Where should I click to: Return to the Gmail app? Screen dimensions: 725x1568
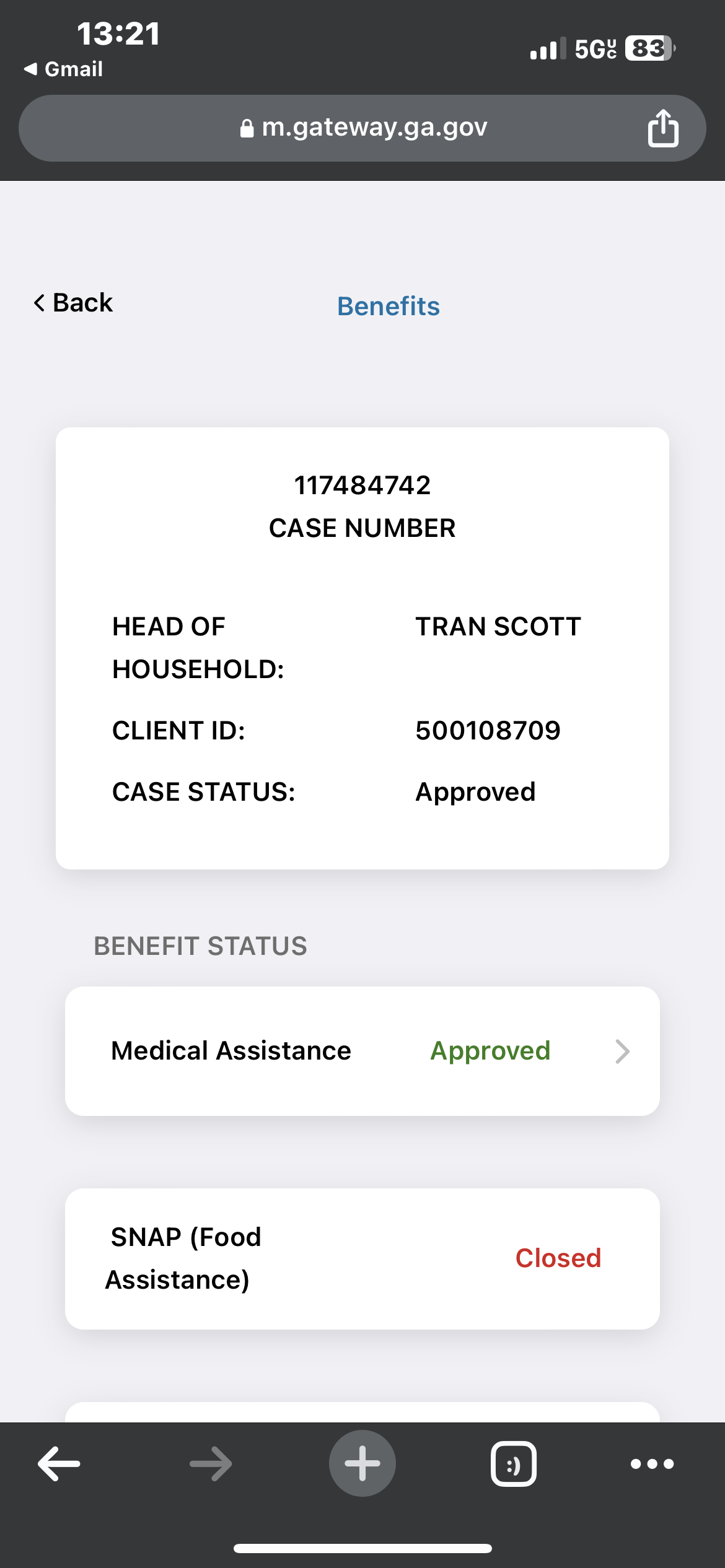[63, 69]
